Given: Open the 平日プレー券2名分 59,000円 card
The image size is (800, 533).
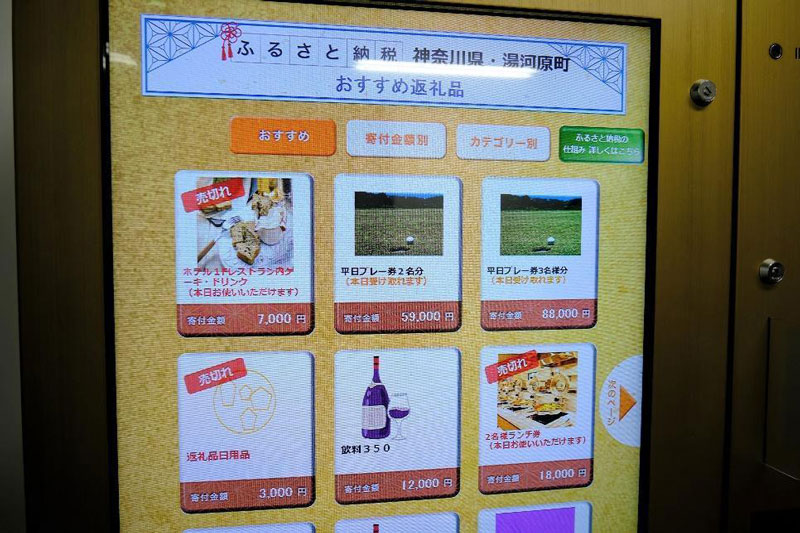Looking at the screenshot, I should (x=397, y=253).
